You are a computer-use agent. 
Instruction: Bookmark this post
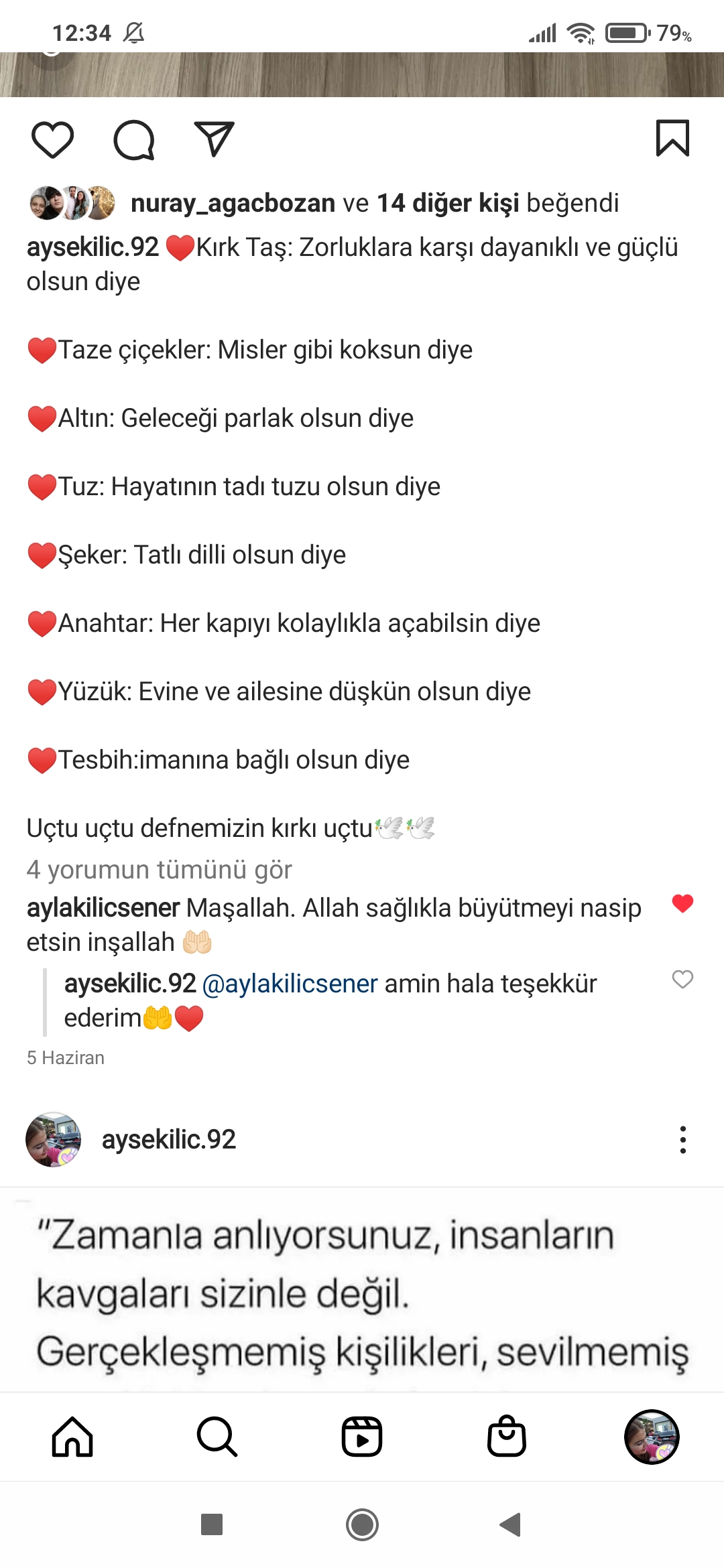coord(672,138)
